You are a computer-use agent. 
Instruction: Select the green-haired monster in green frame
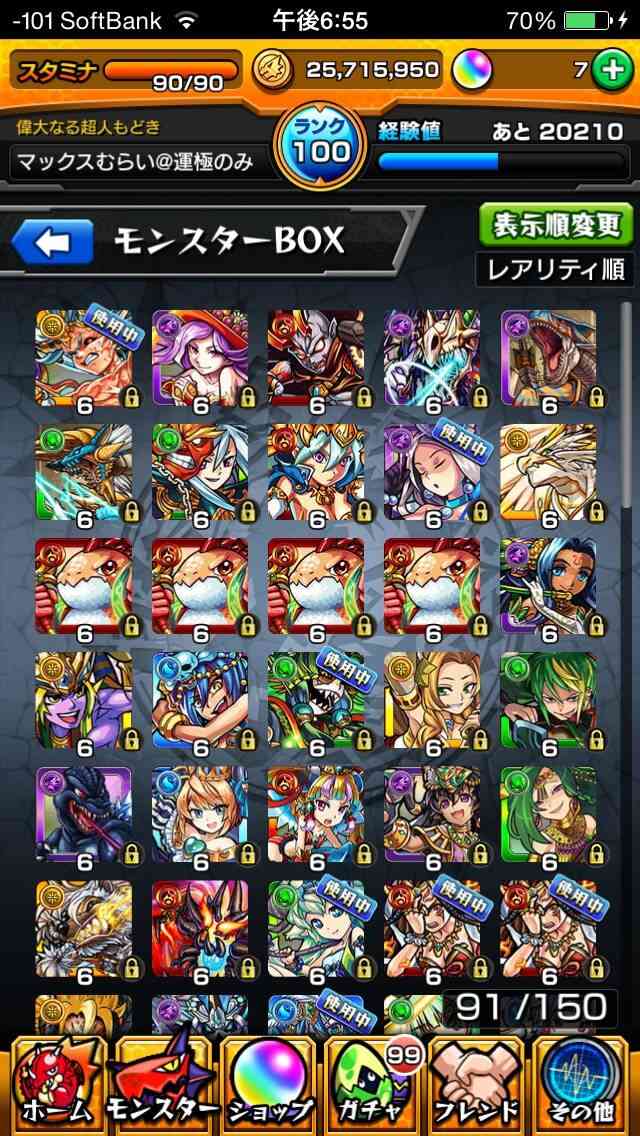[548, 700]
